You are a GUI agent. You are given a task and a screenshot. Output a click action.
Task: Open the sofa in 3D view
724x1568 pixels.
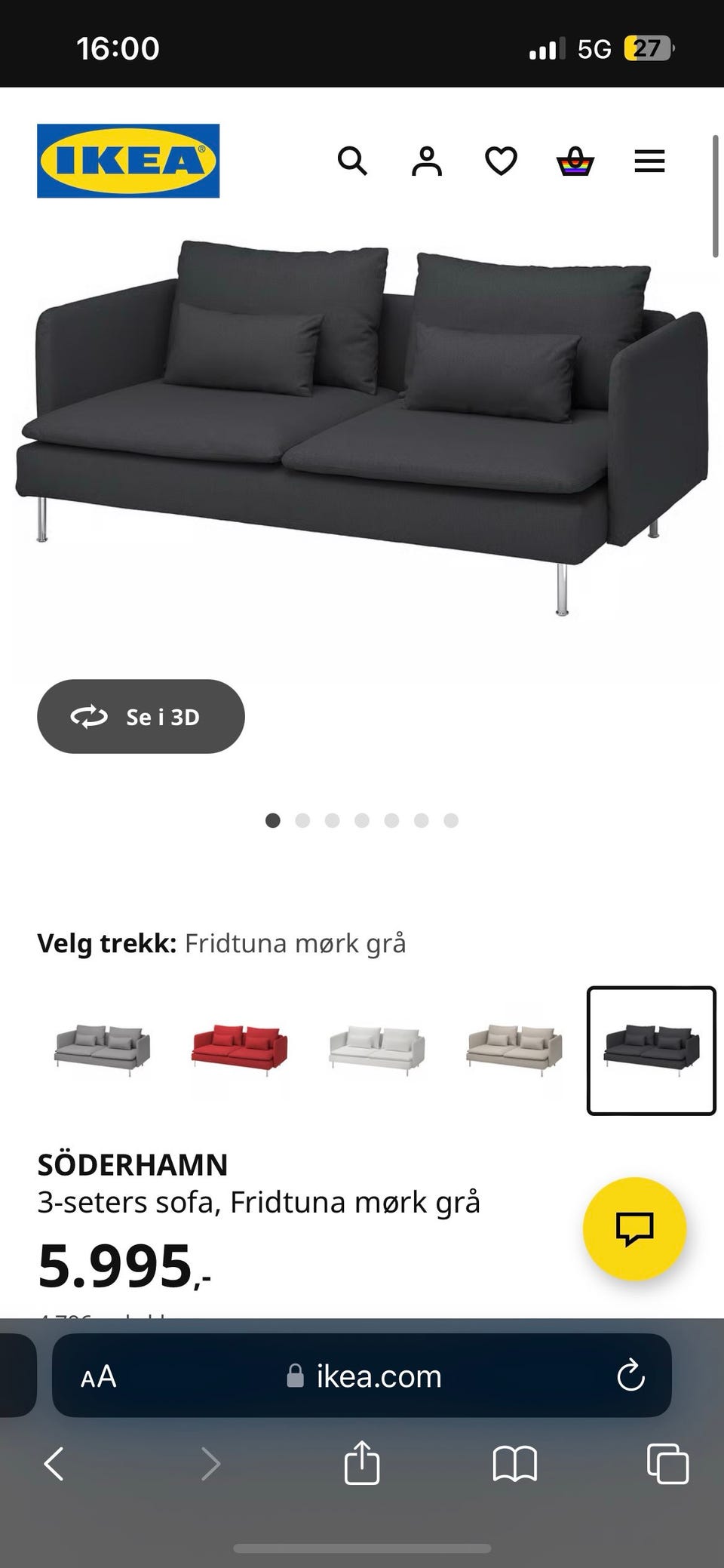(141, 717)
